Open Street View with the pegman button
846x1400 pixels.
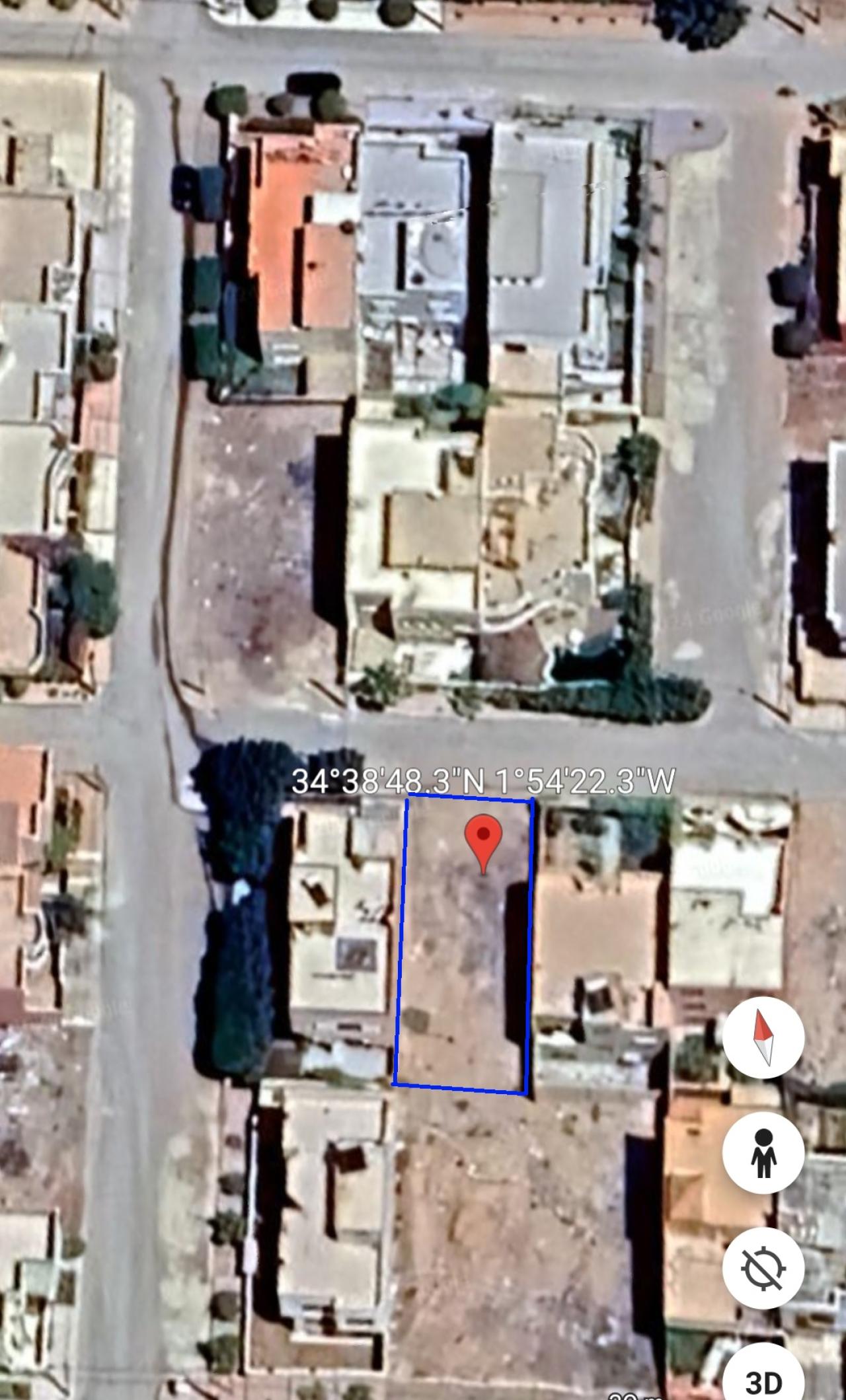pyautogui.click(x=763, y=1153)
